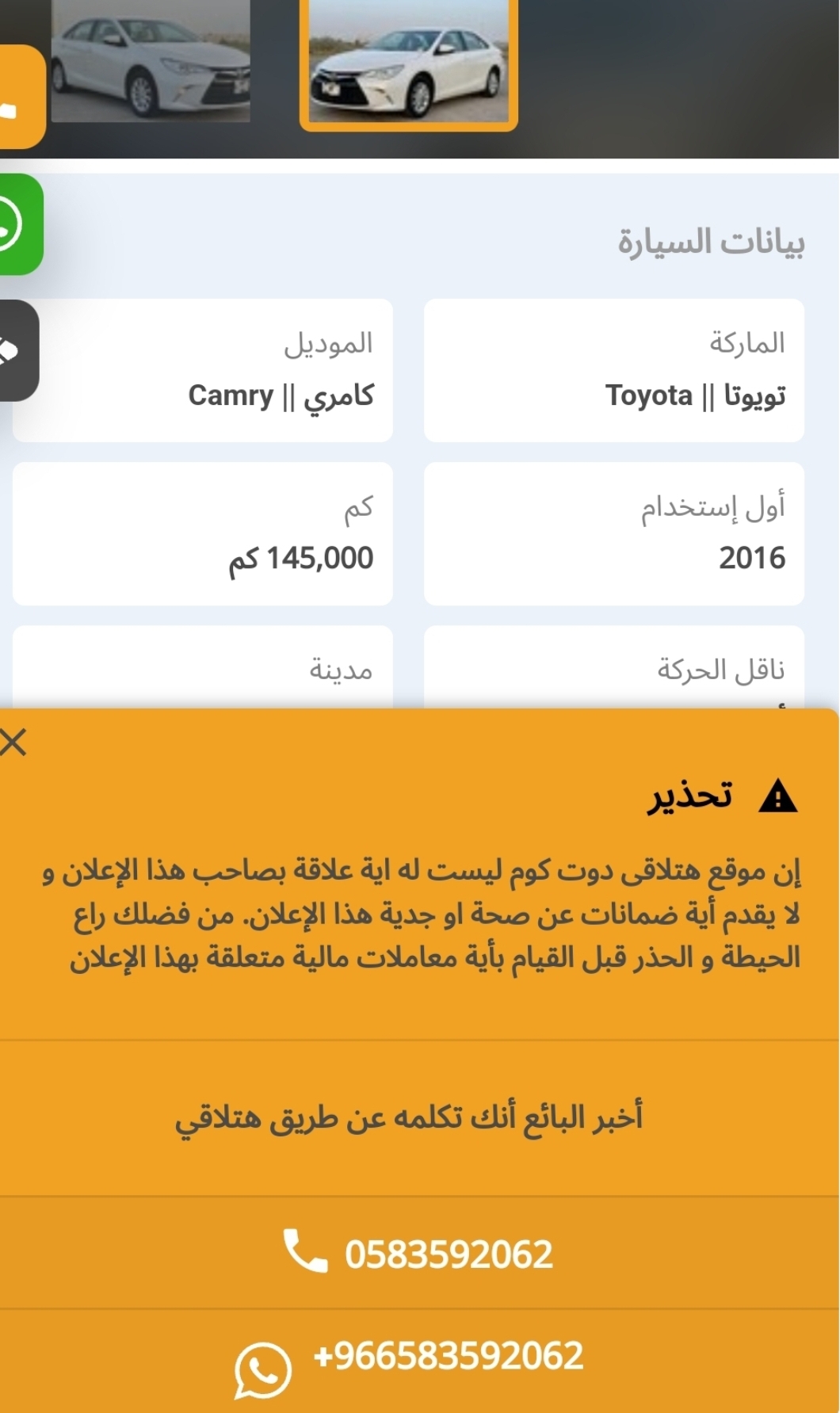Screen dimensions: 840x1413
Task: Close the warning popup
Action: click(x=13, y=743)
